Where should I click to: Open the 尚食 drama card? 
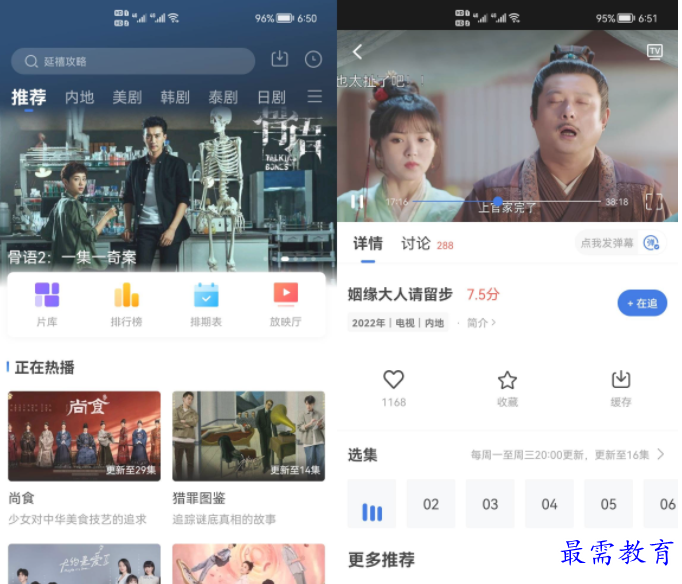[x=84, y=437]
